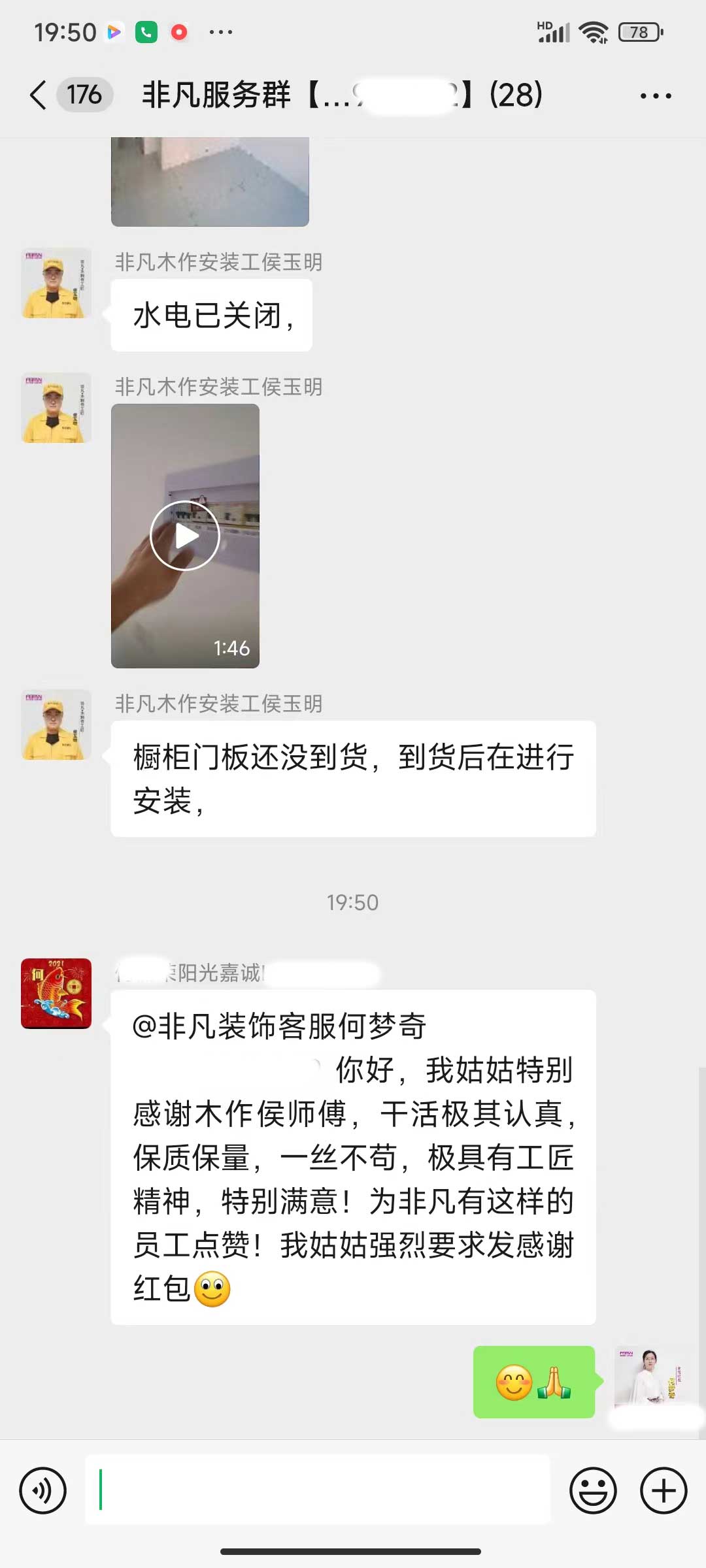Open 侯玉明's avatar beside 水电已关闭 message
706x1568 pixels.
click(x=56, y=283)
